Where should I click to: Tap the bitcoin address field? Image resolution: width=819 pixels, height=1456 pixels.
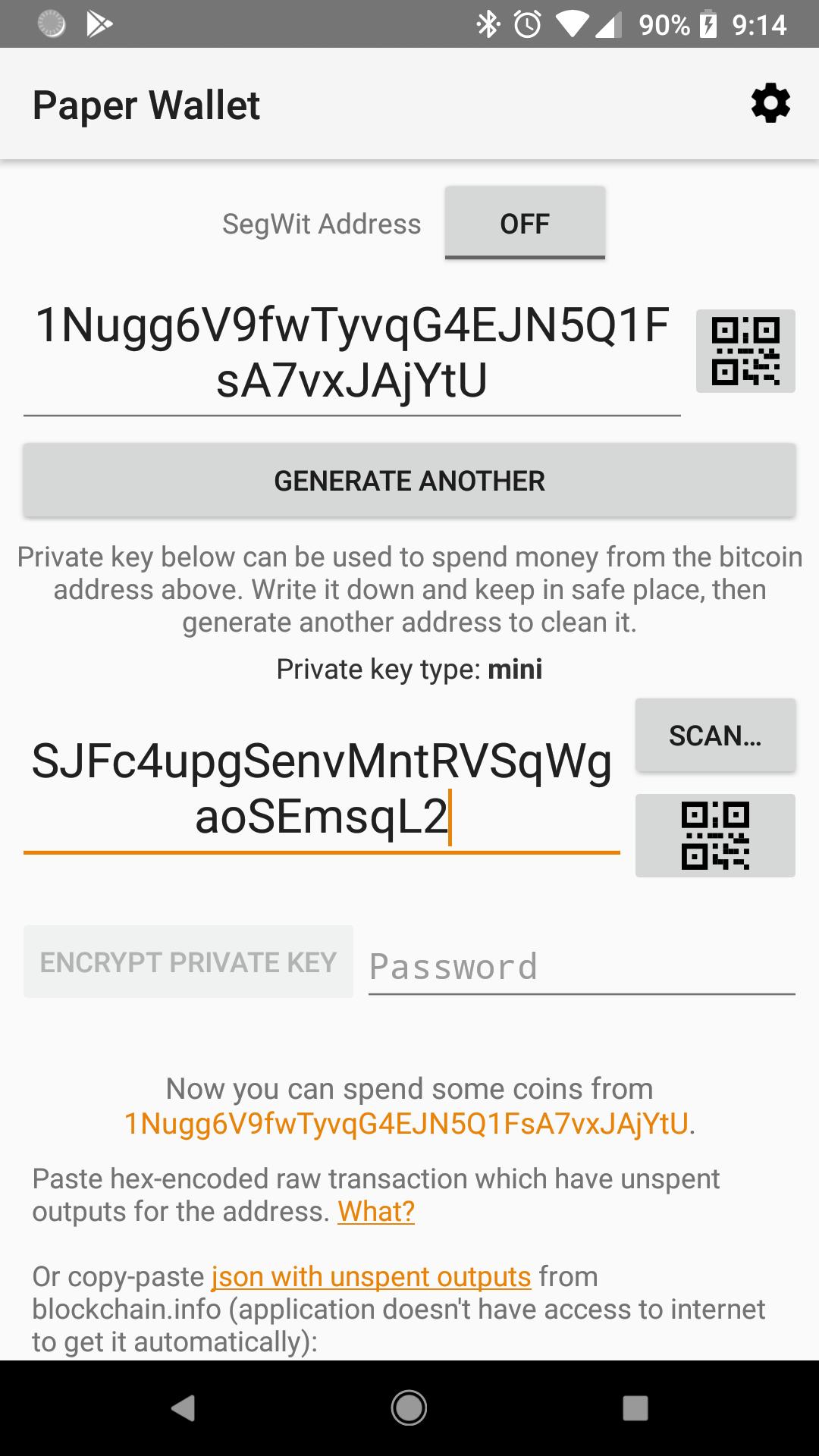point(352,353)
